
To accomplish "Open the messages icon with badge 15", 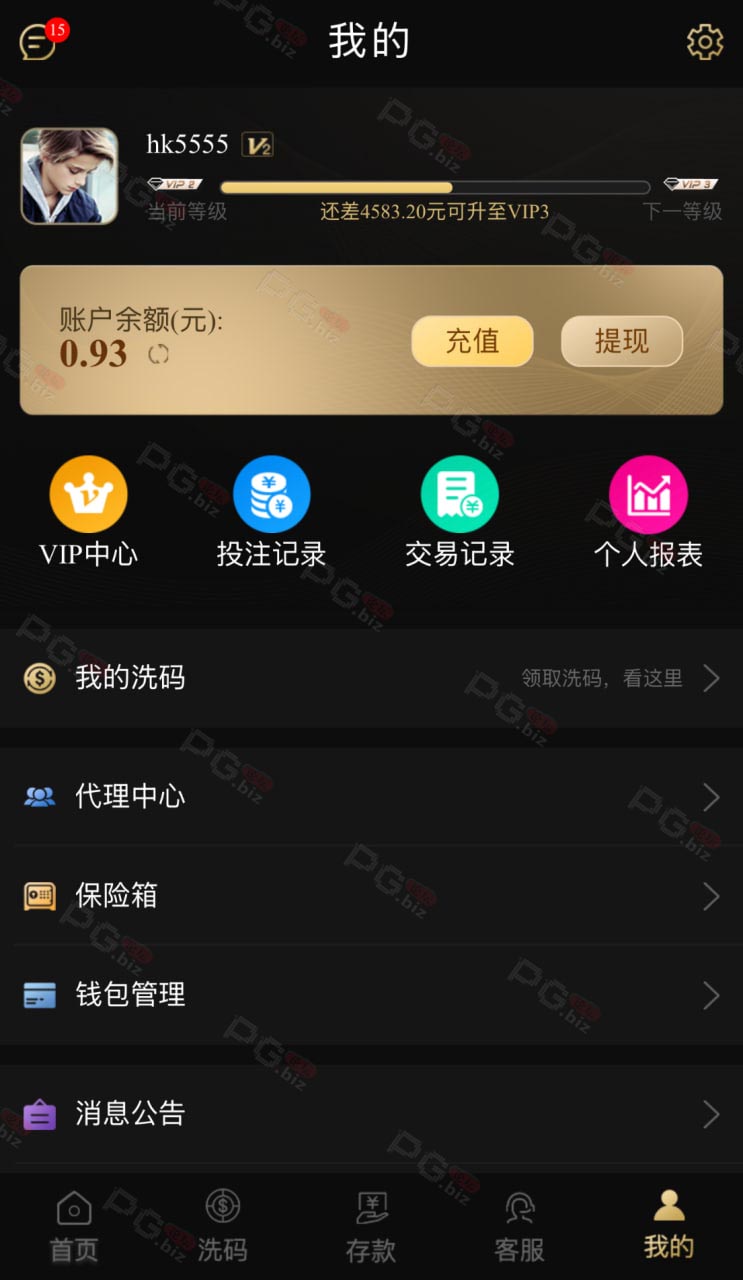I will (38, 42).
